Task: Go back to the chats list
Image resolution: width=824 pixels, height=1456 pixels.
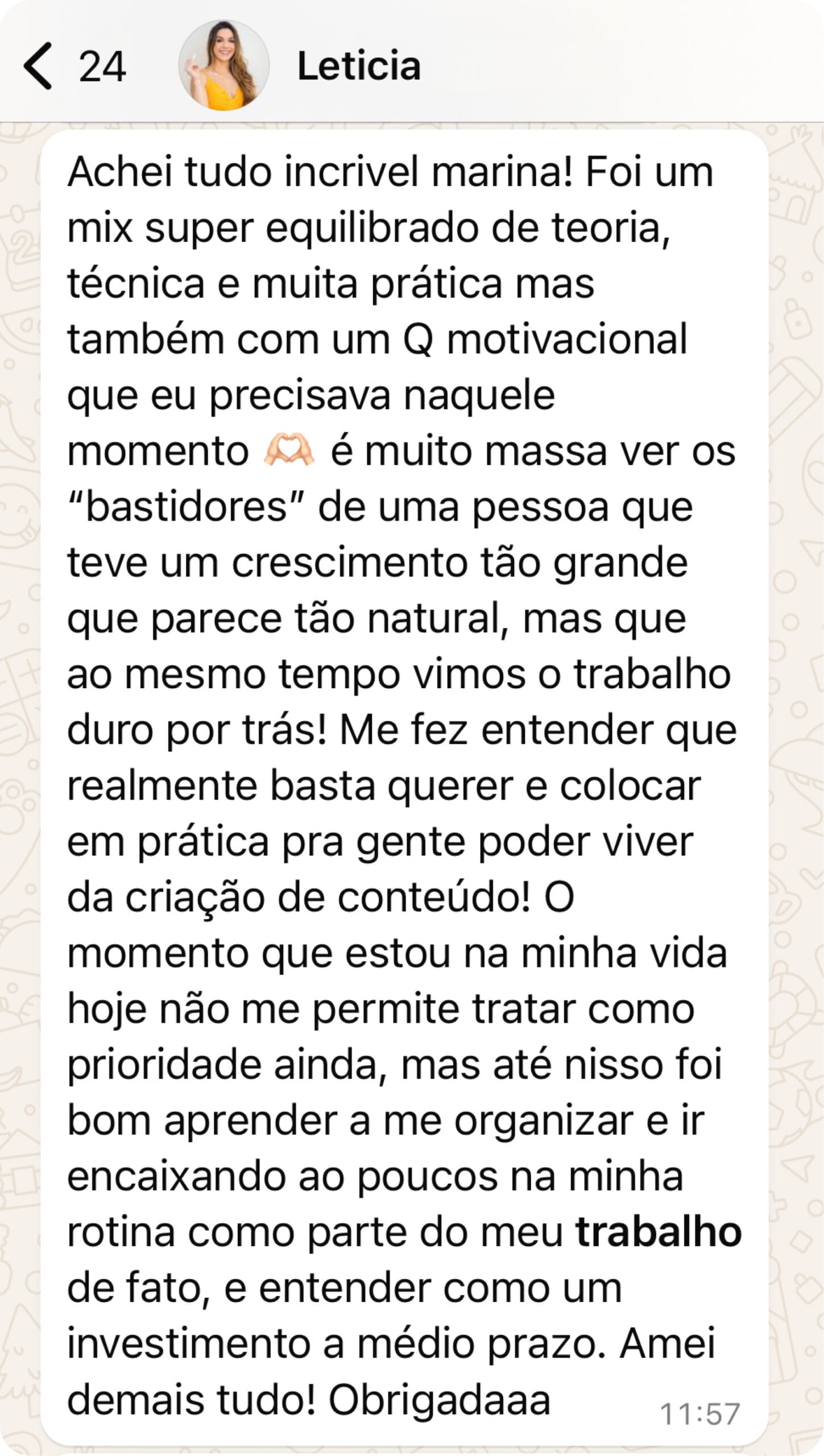Action: [x=39, y=66]
